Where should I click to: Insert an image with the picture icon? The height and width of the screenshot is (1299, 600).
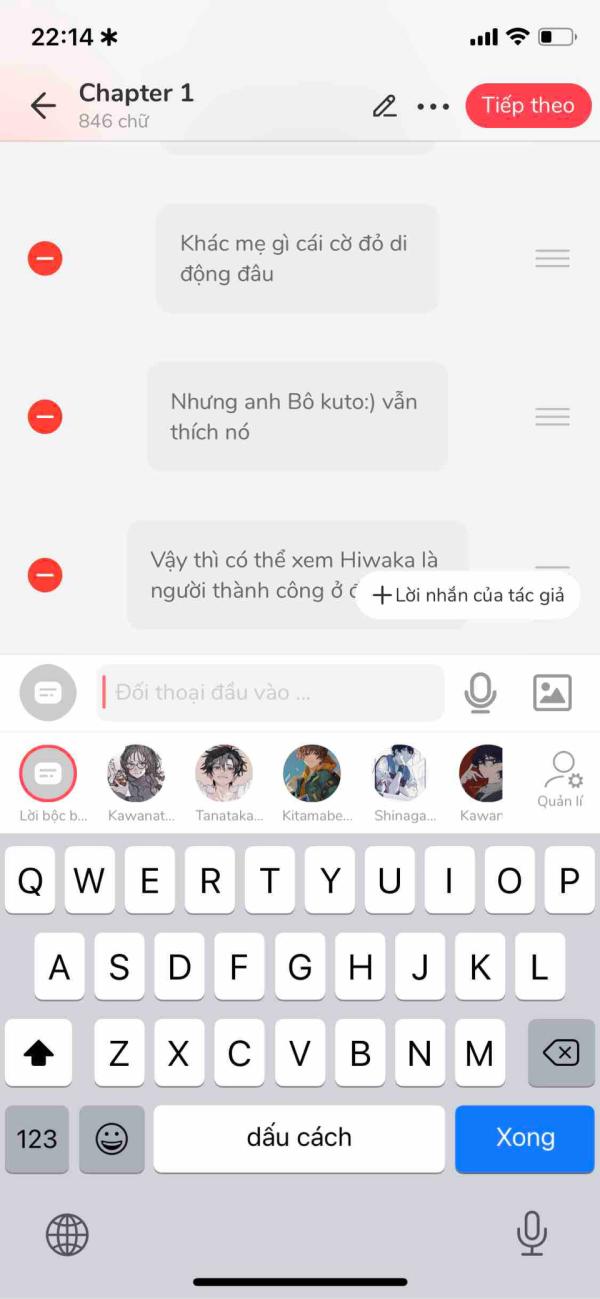click(552, 692)
